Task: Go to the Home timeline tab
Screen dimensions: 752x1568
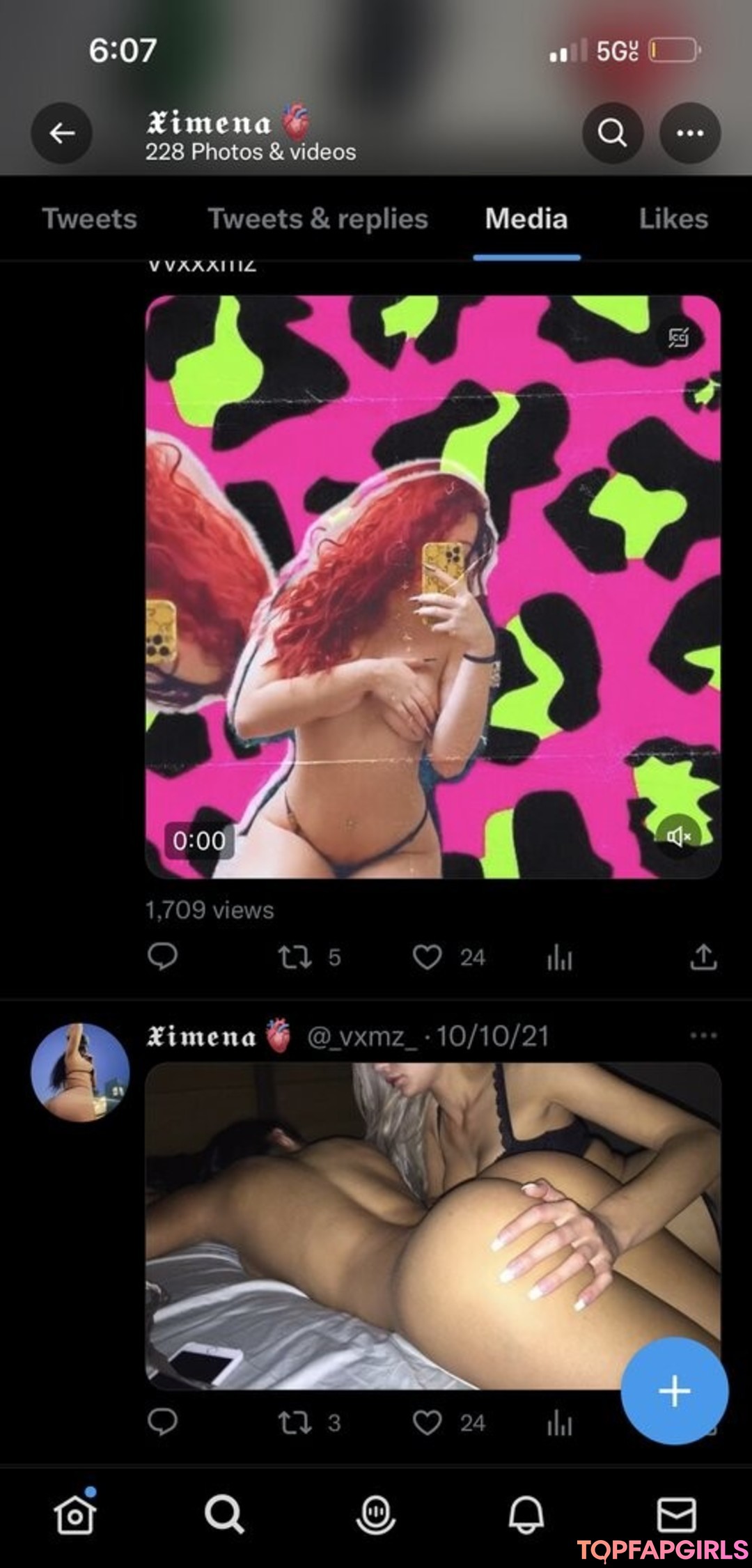Action: (x=75, y=1514)
